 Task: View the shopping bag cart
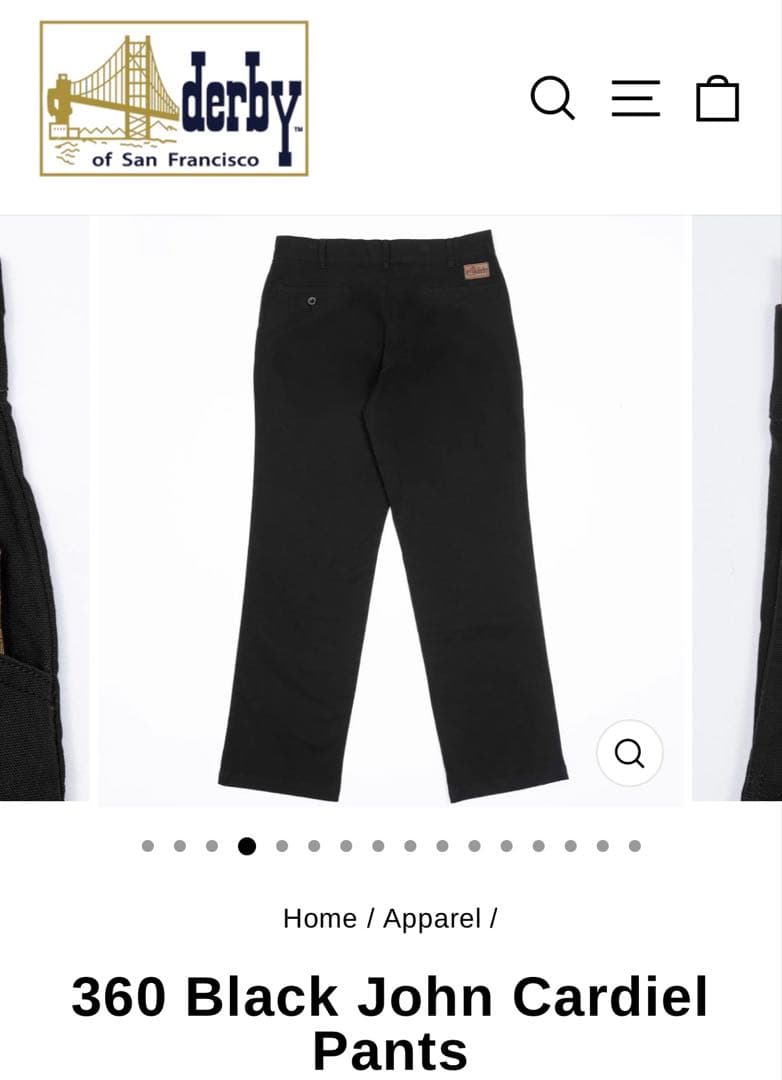coord(717,99)
